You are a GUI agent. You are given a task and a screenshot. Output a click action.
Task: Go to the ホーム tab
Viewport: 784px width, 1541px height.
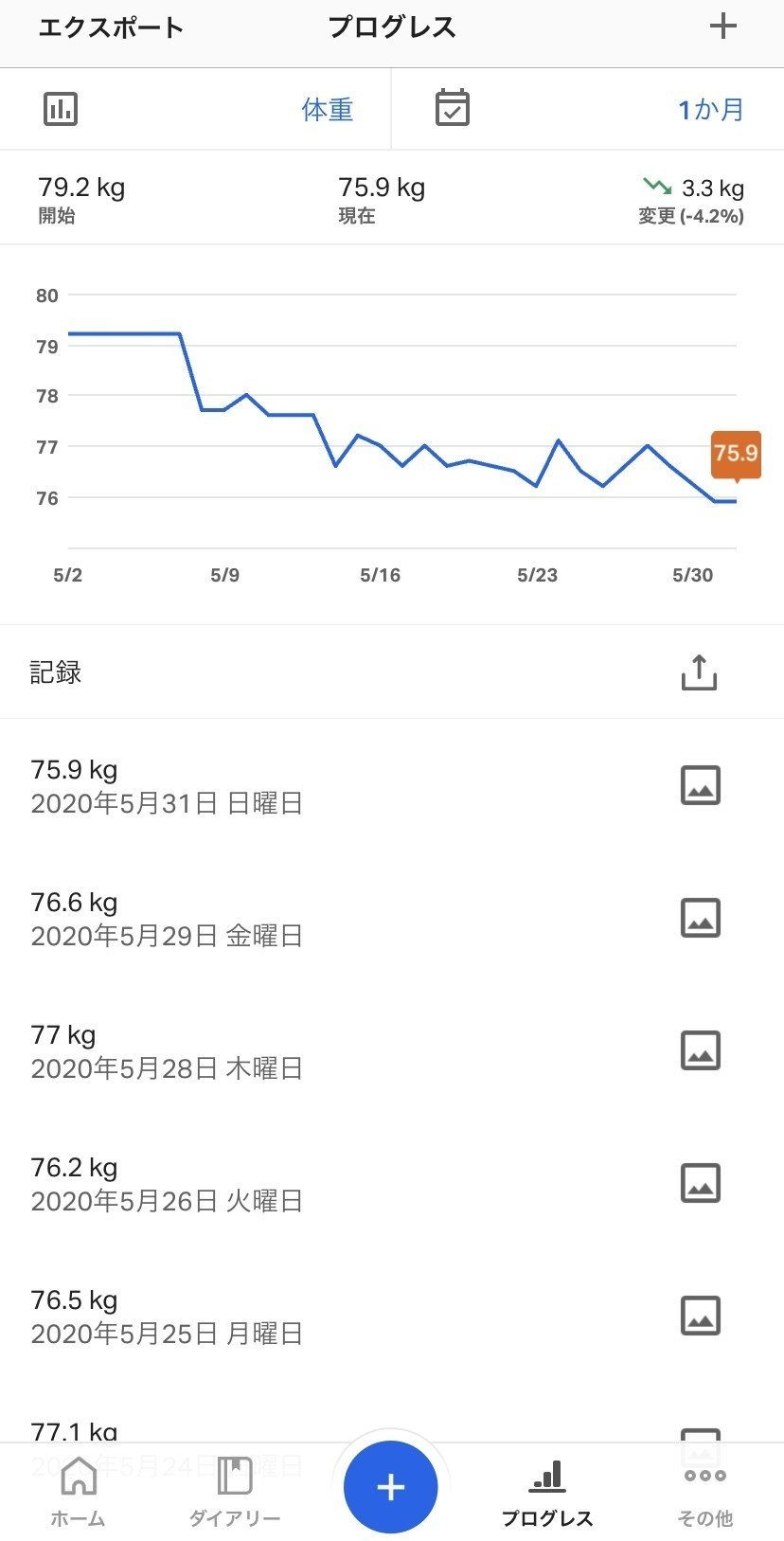78,1494
